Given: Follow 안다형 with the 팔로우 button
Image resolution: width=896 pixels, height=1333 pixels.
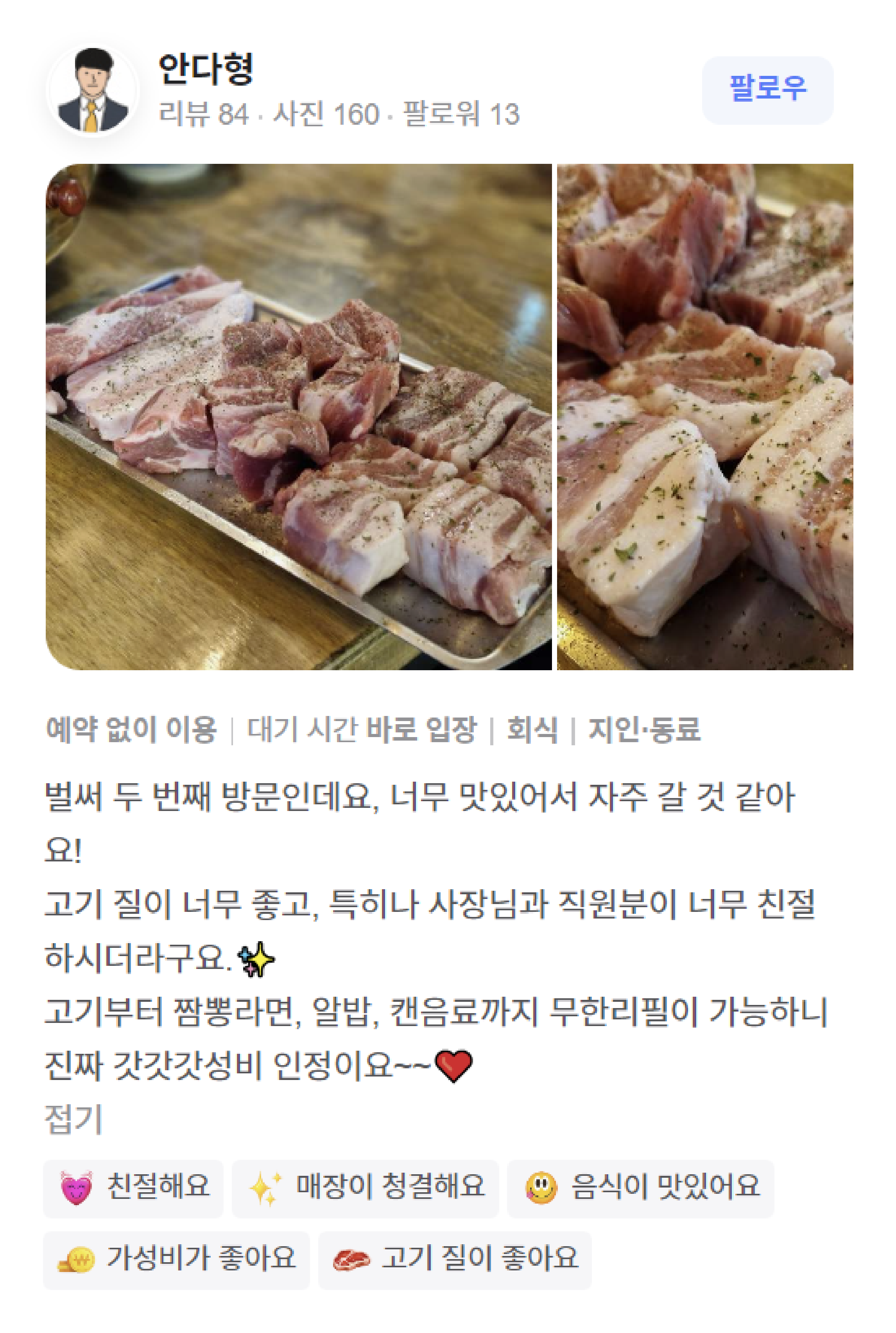Looking at the screenshot, I should (x=767, y=90).
